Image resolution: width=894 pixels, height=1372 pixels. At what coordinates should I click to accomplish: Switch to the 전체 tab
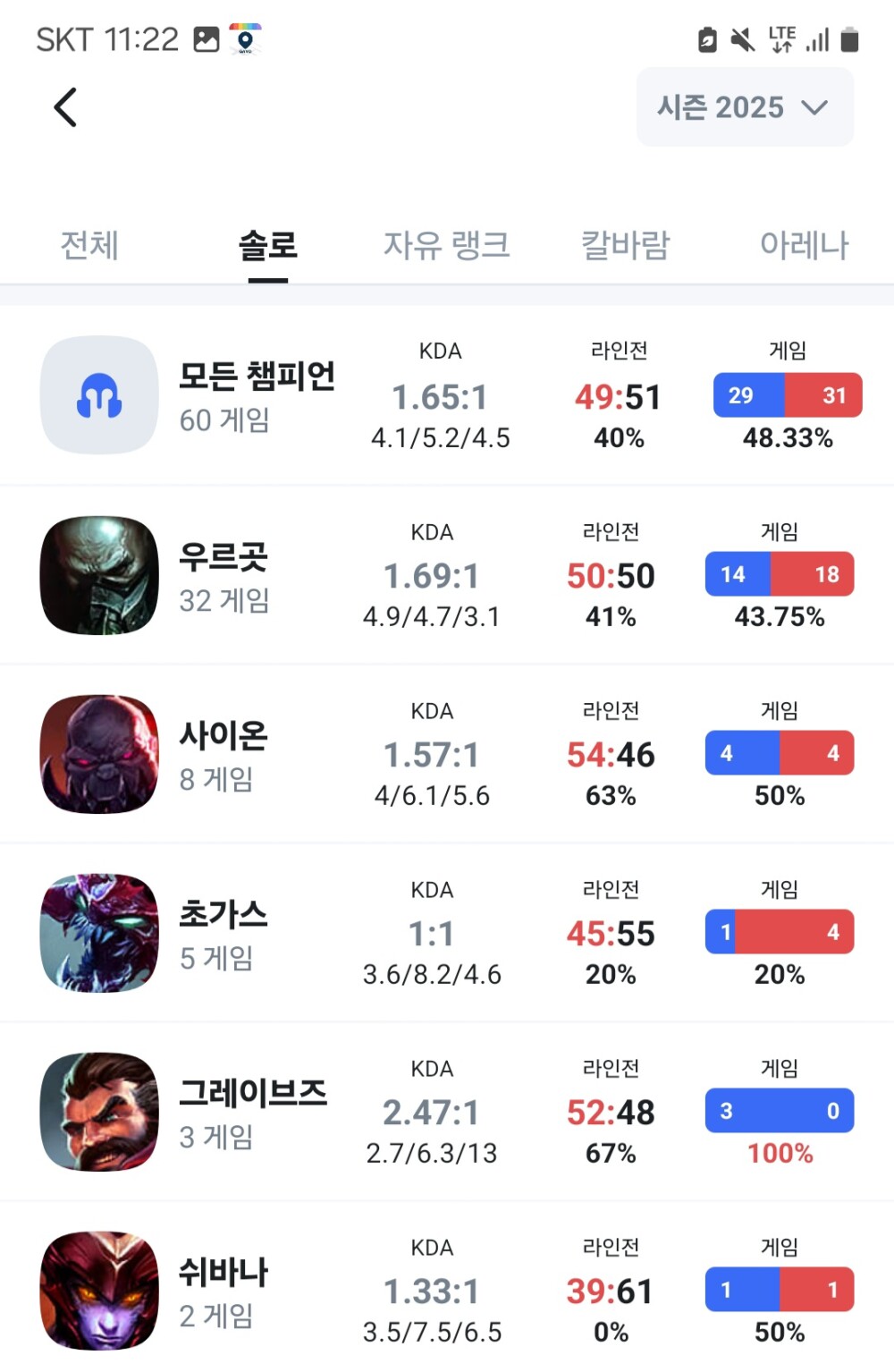[x=89, y=245]
